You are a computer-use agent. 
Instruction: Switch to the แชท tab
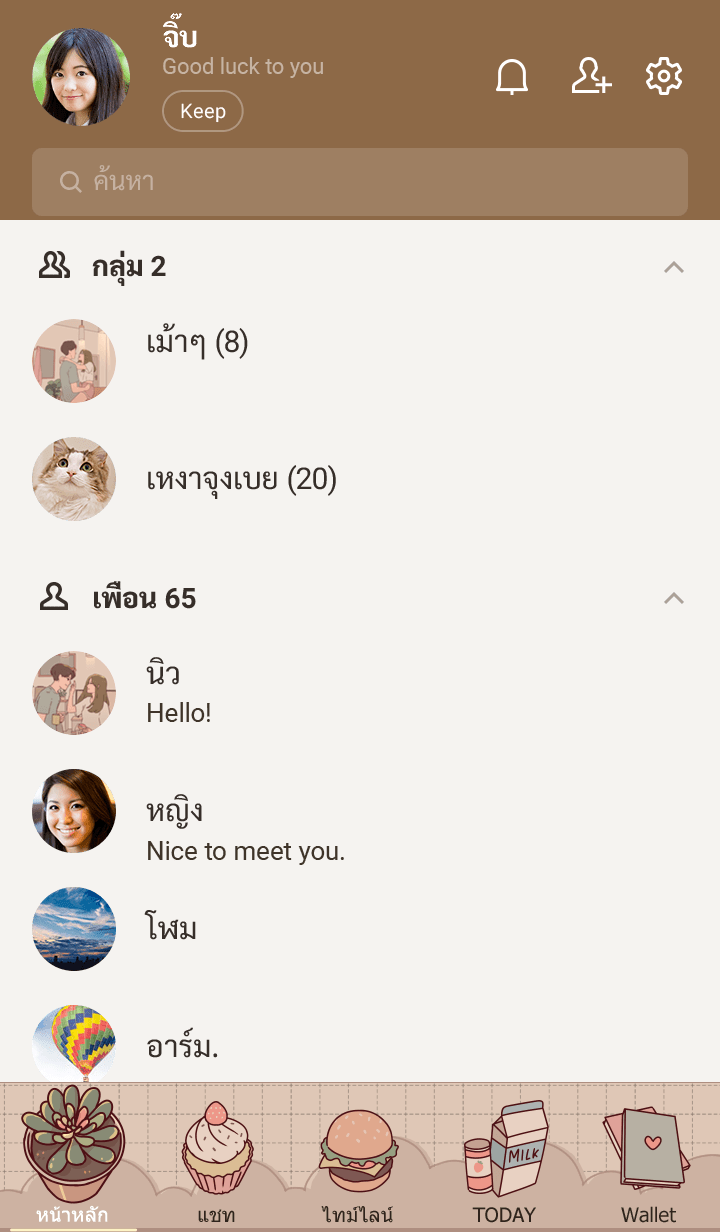(x=216, y=1160)
